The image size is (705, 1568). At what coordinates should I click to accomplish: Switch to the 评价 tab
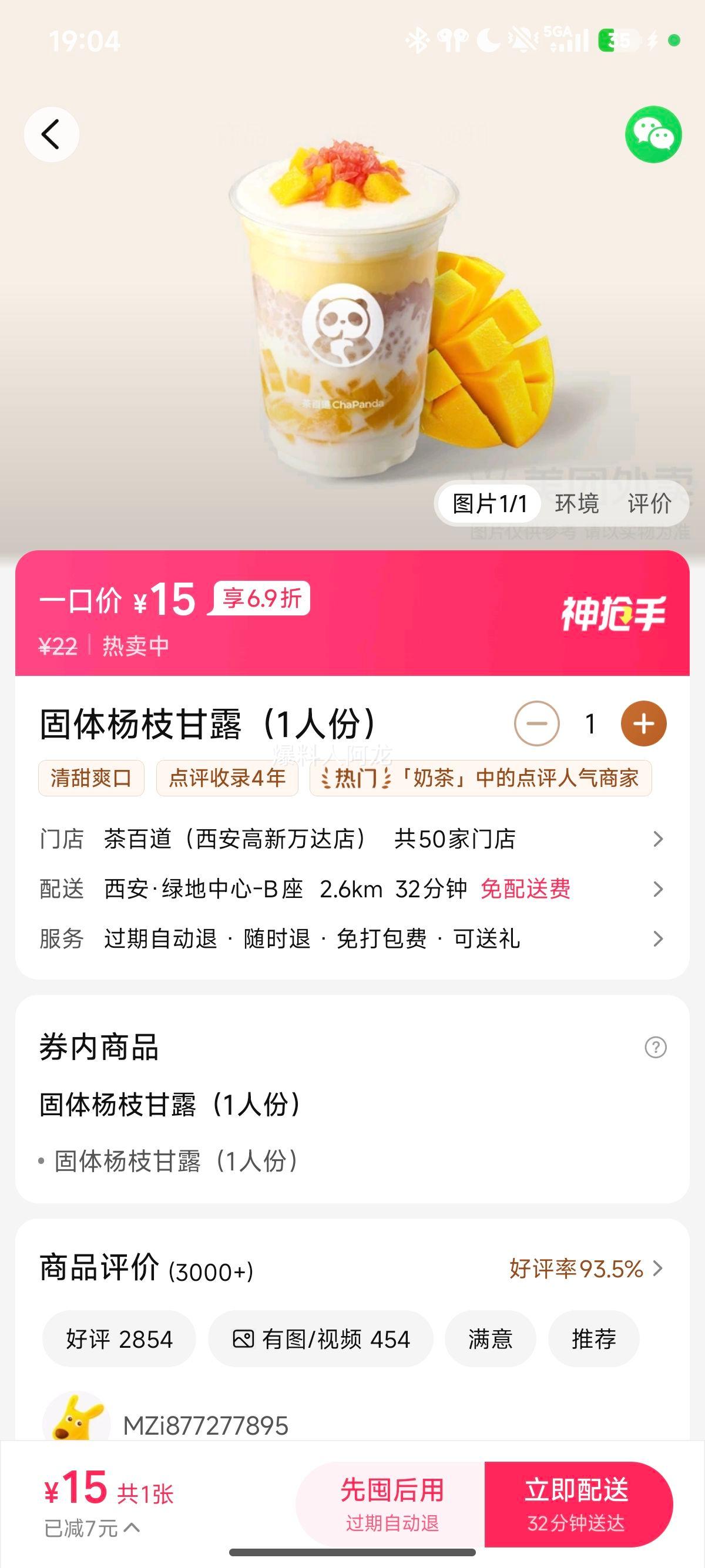650,503
